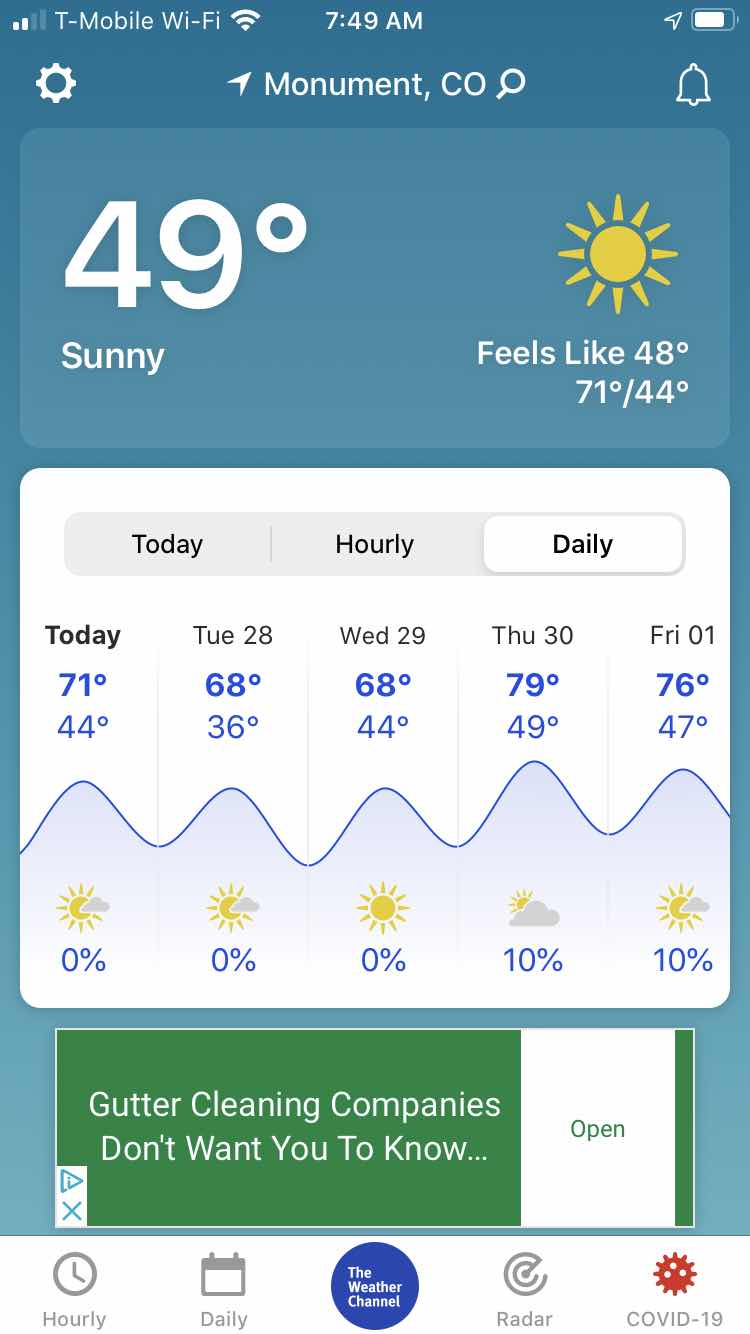The width and height of the screenshot is (750, 1334).
Task: Open Tue 28 daily forecast
Action: click(233, 800)
